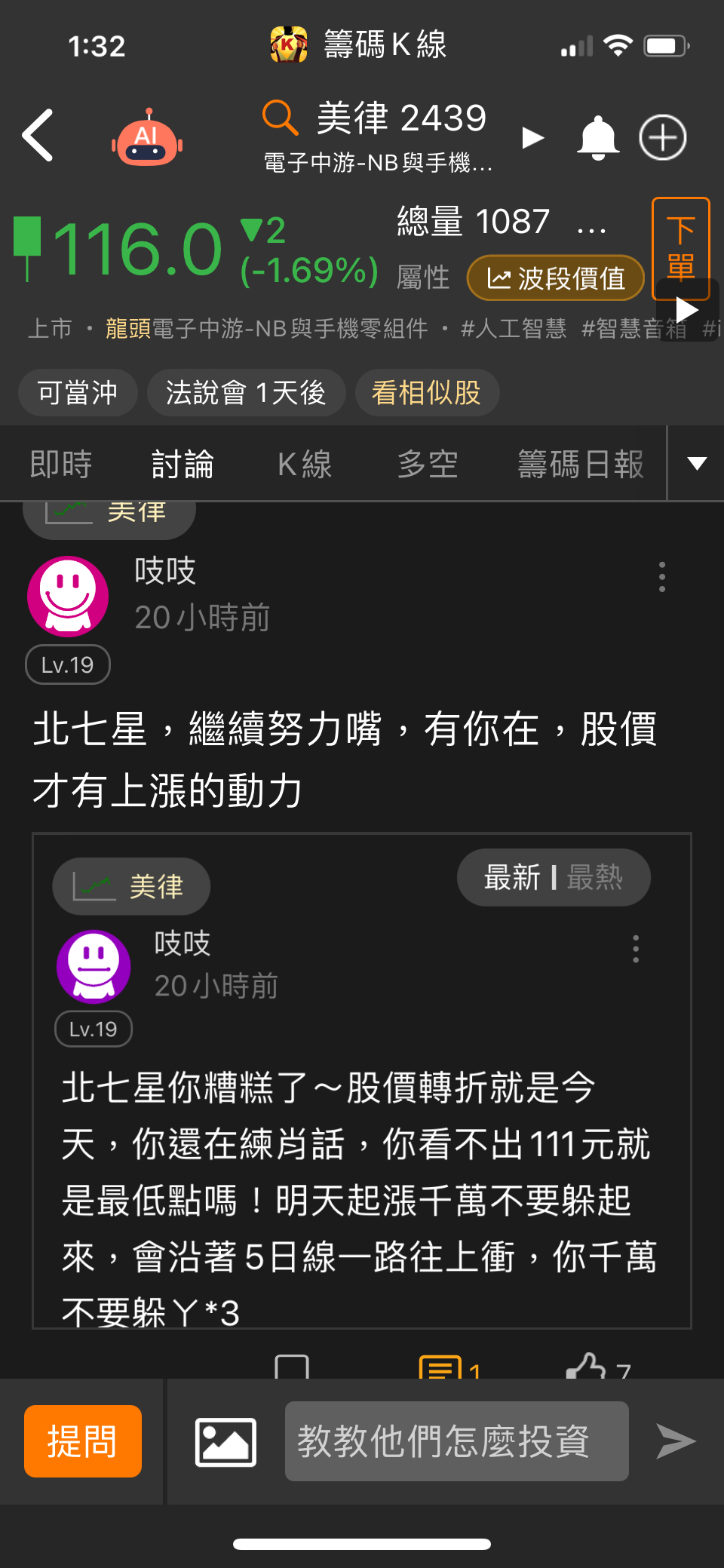
Task: Open image picker beside the comment field
Action: point(224,1441)
